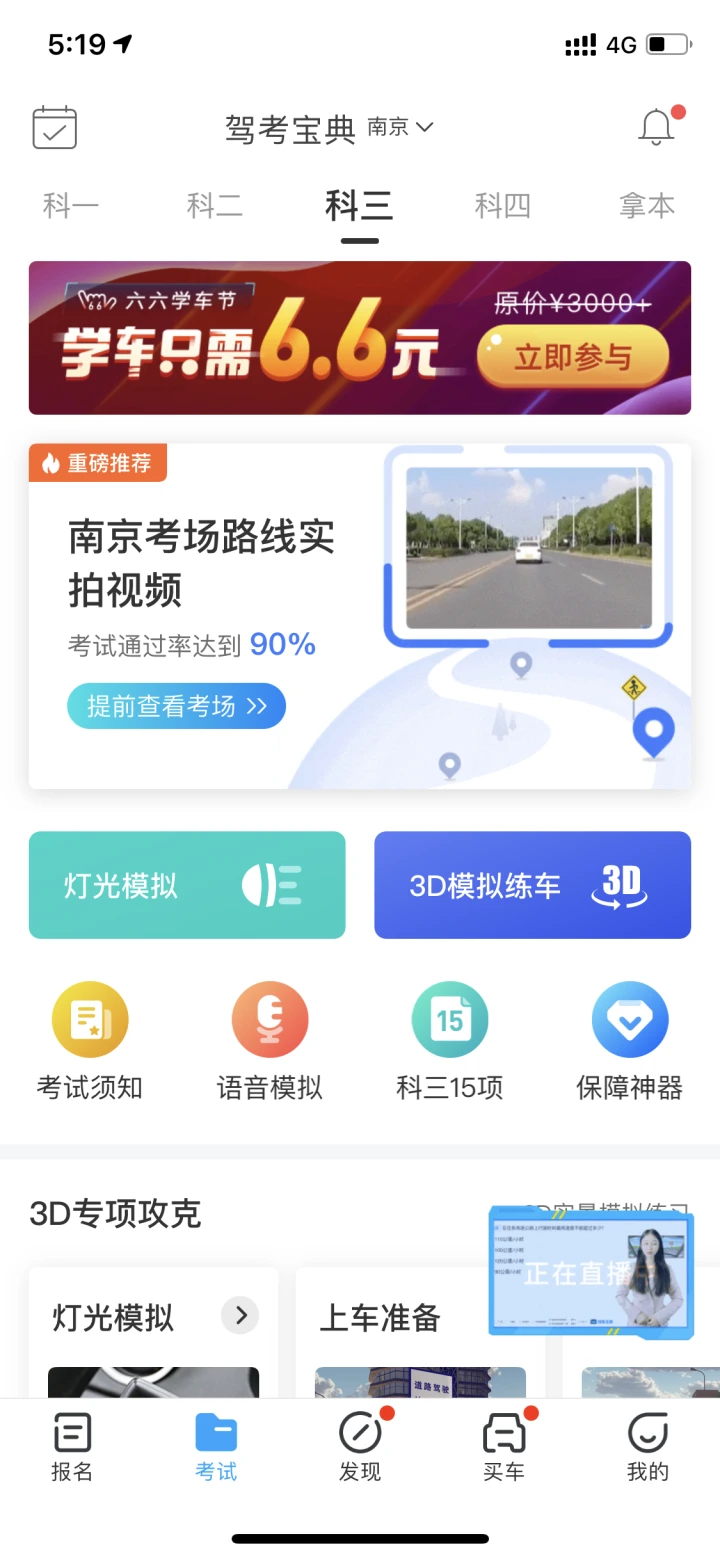The height and width of the screenshot is (1559, 720).
Task: Go to the 报名 tab
Action: (72, 1446)
